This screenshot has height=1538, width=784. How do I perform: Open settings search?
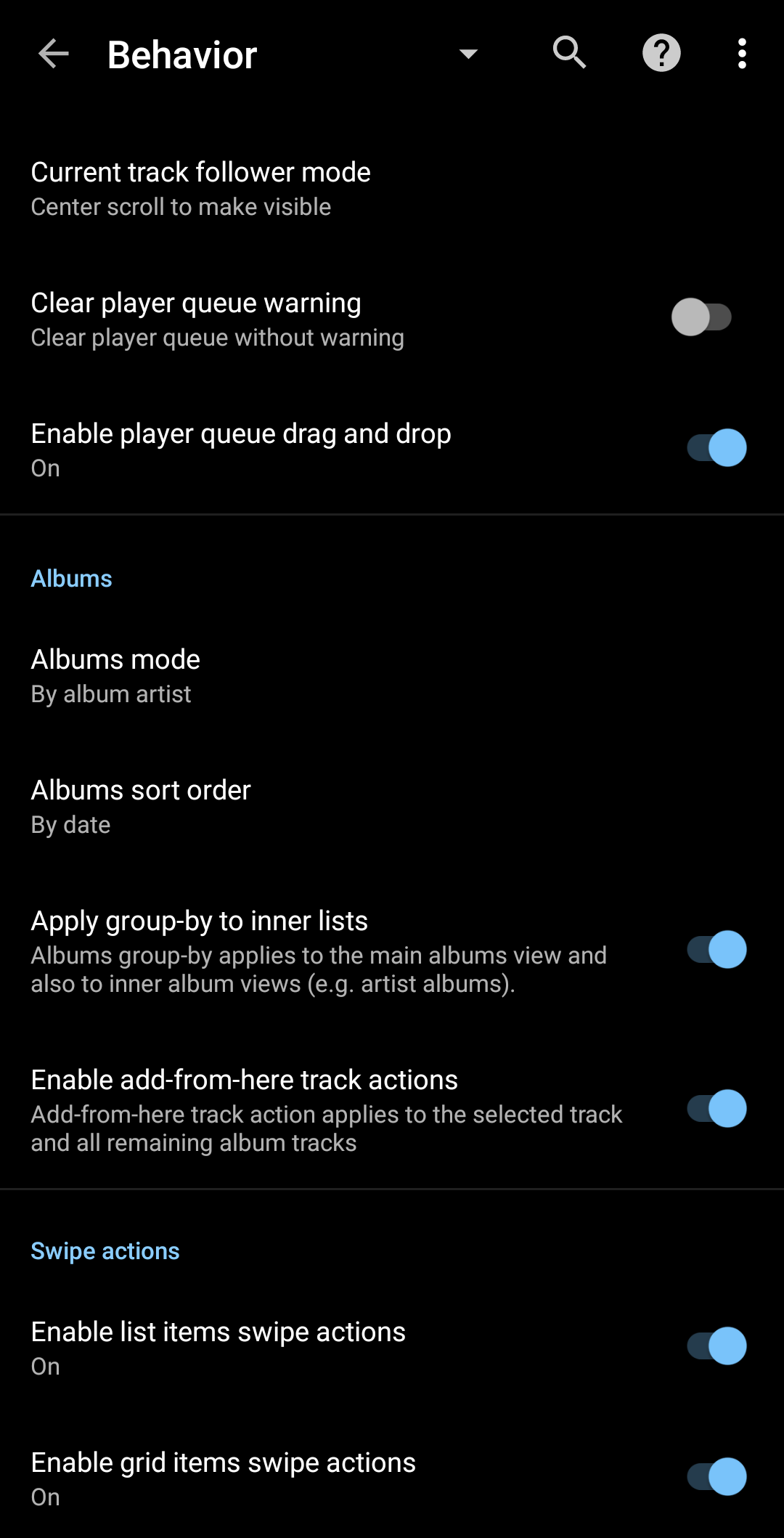(569, 54)
